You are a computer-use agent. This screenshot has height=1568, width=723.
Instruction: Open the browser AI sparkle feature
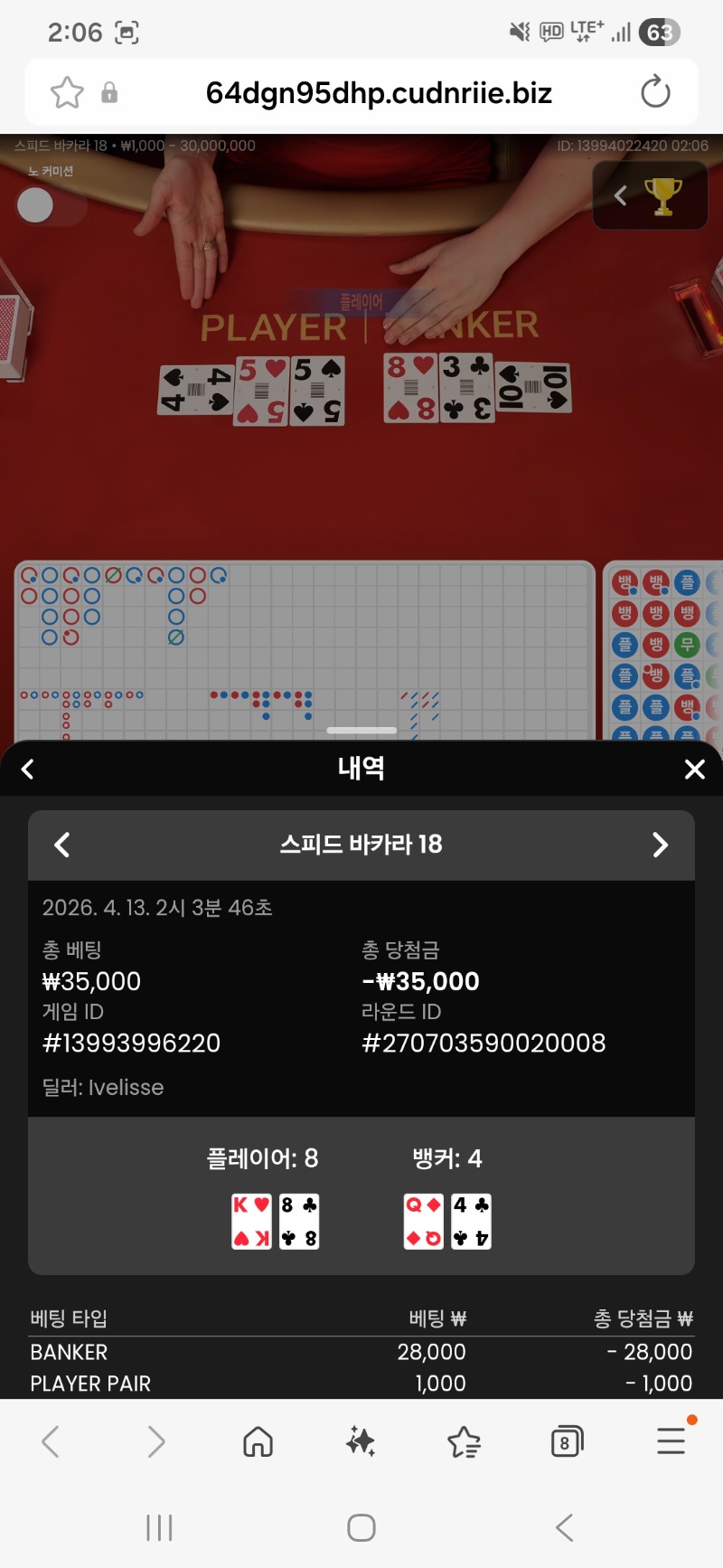point(361,1441)
